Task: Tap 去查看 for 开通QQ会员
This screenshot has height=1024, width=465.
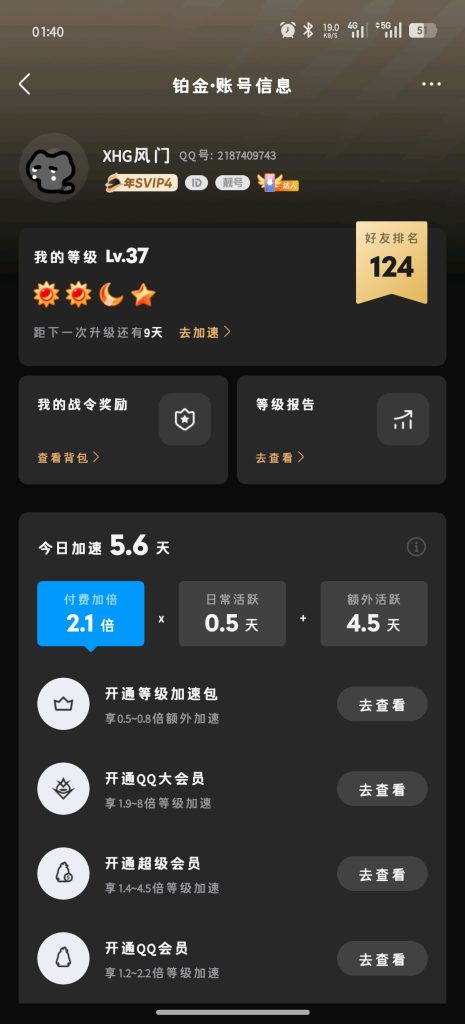Action: [x=382, y=959]
